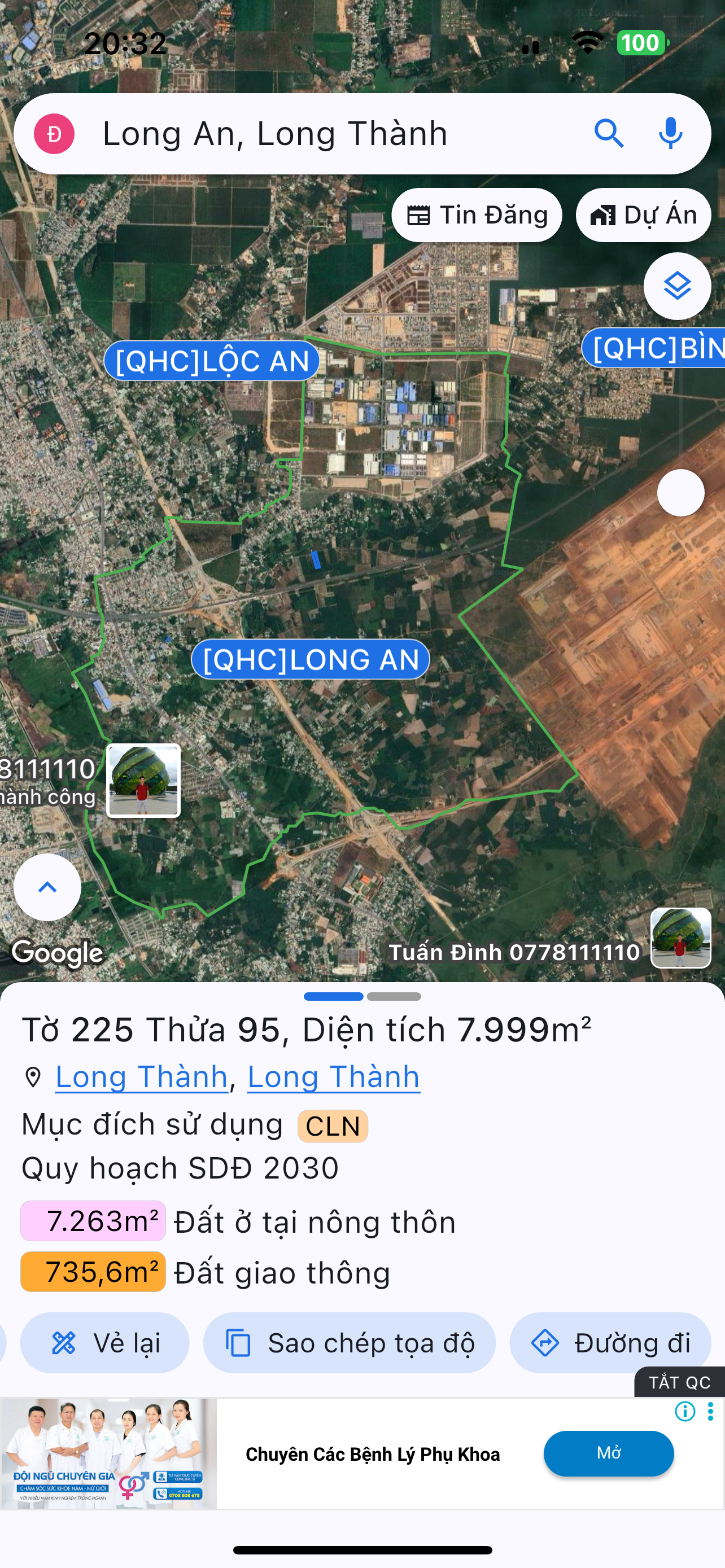Show Dự Án projects chip
This screenshot has height=1568, width=725.
click(x=644, y=215)
